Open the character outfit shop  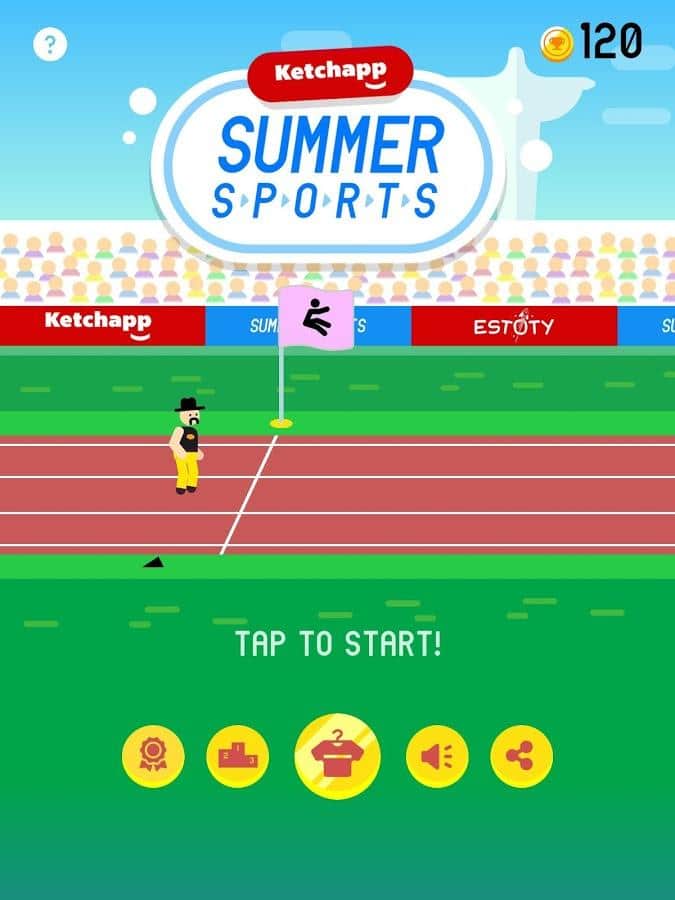(x=337, y=756)
